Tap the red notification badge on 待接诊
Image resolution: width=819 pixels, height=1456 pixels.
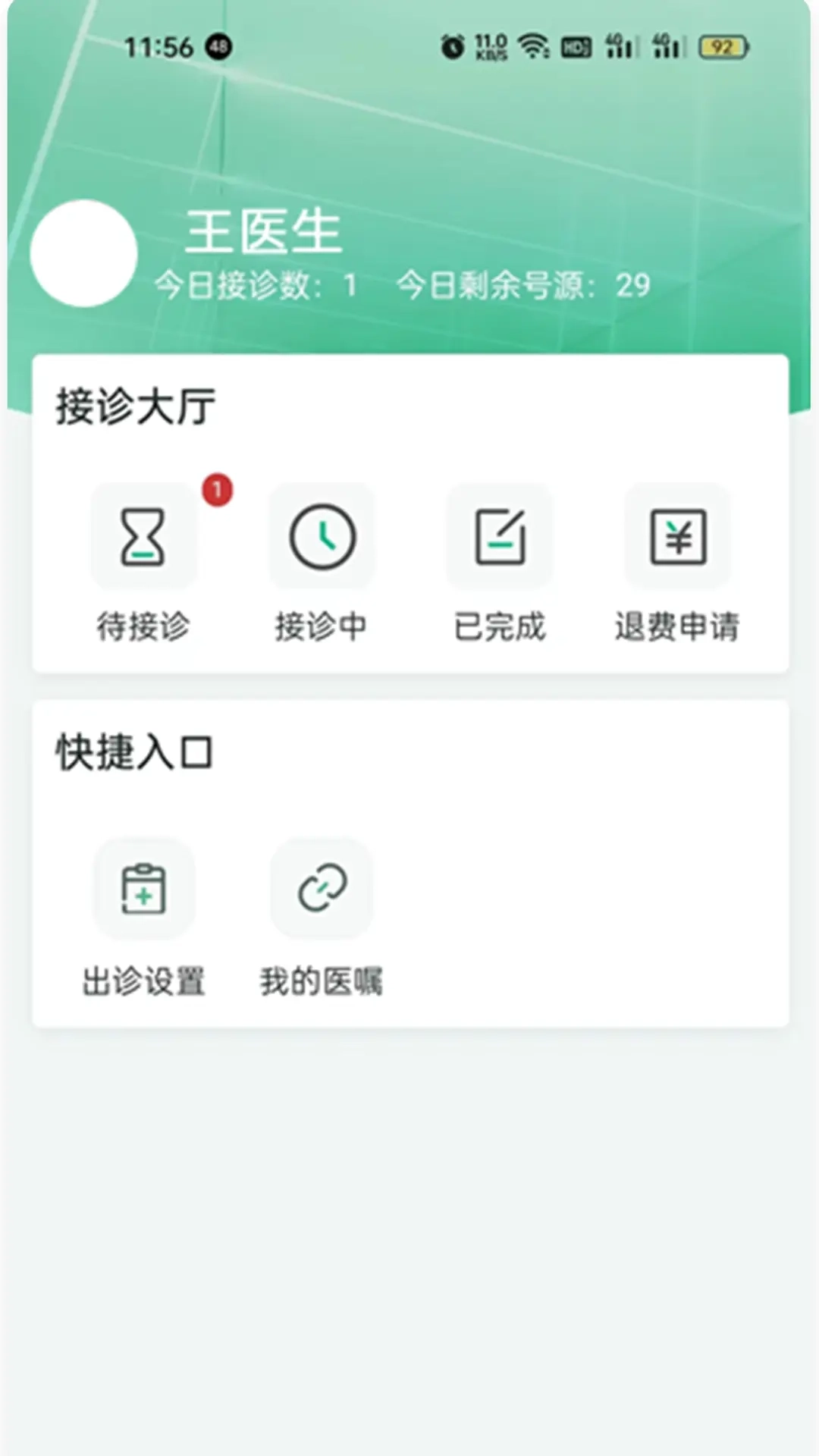(x=216, y=489)
